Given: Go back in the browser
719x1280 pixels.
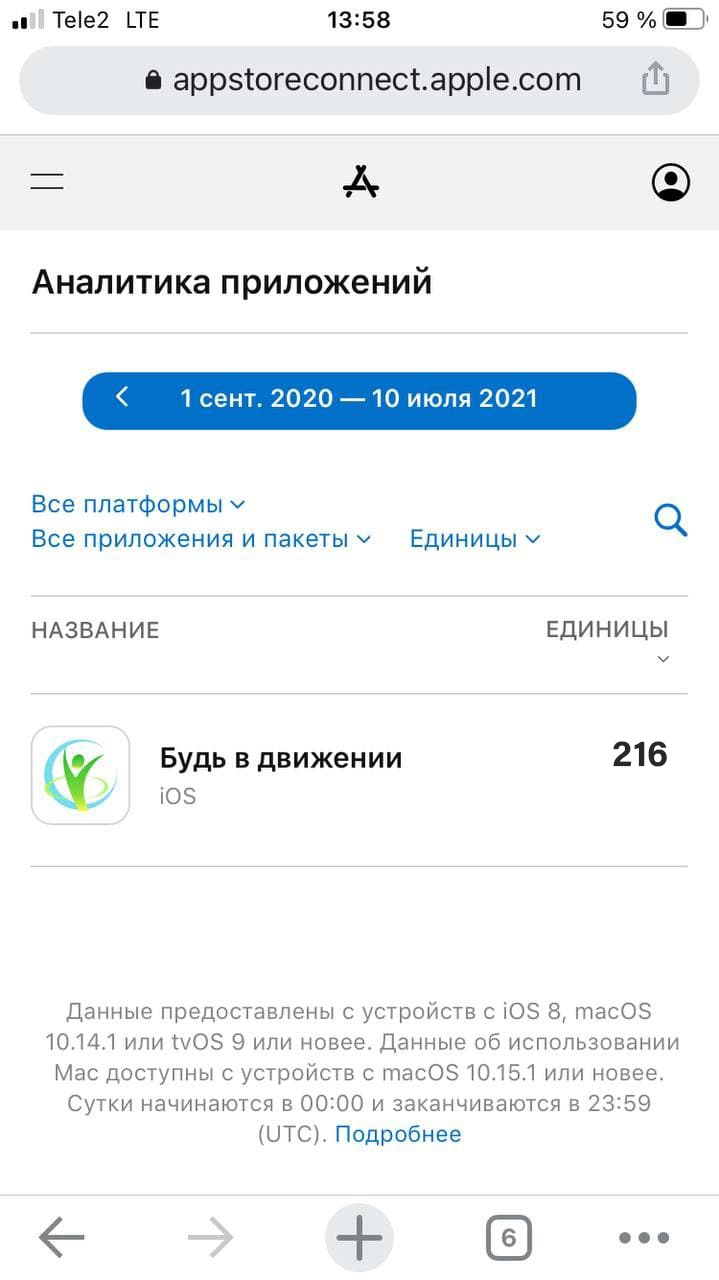Looking at the screenshot, I should click(x=62, y=1239).
